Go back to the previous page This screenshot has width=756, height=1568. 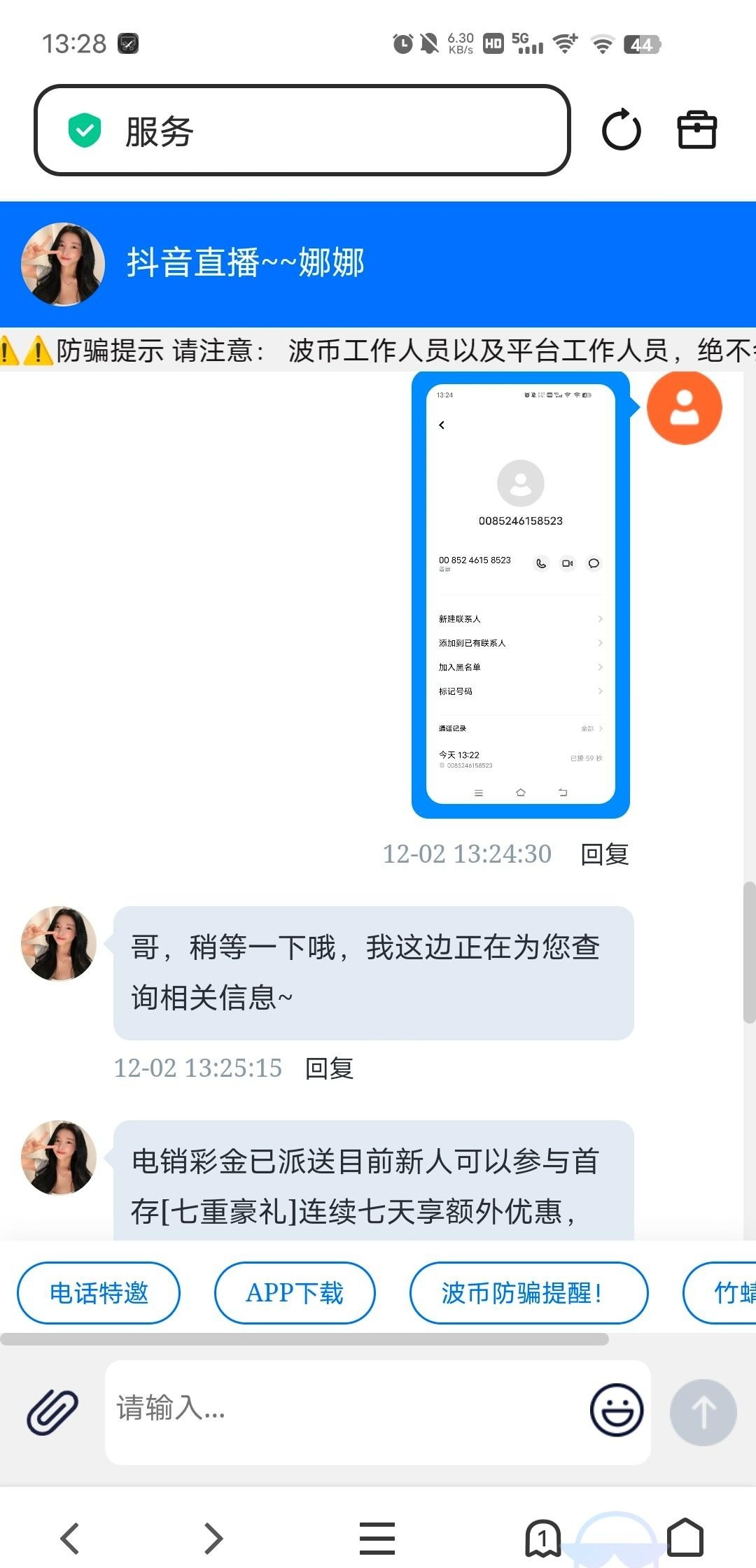click(70, 1538)
